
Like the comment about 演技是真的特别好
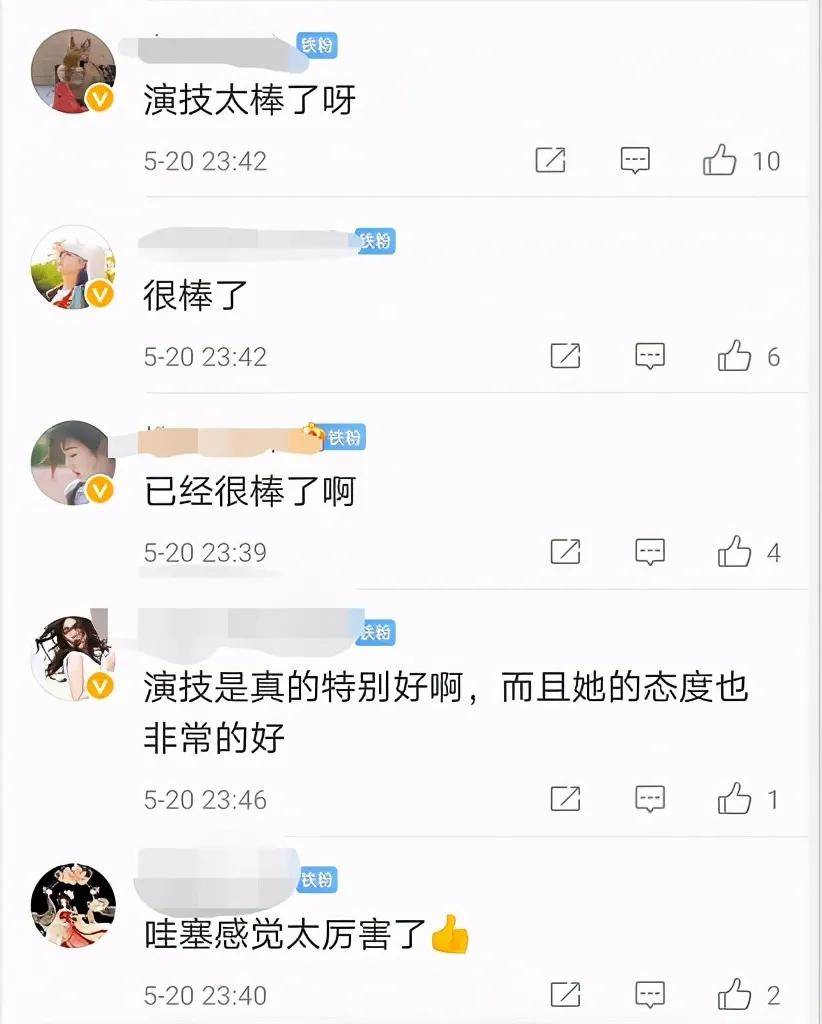point(735,799)
